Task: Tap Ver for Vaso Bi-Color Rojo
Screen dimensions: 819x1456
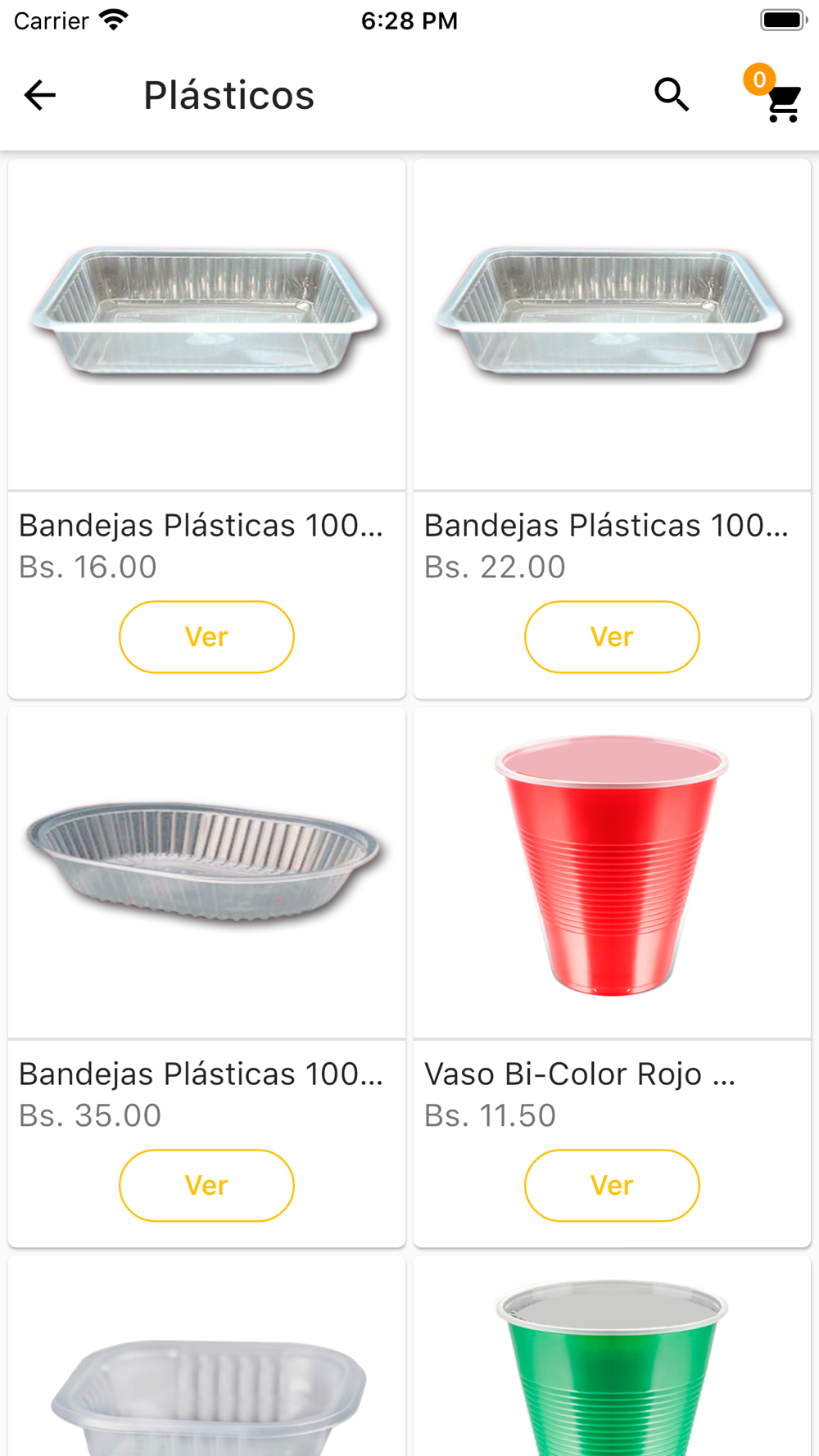Action: point(612,1186)
